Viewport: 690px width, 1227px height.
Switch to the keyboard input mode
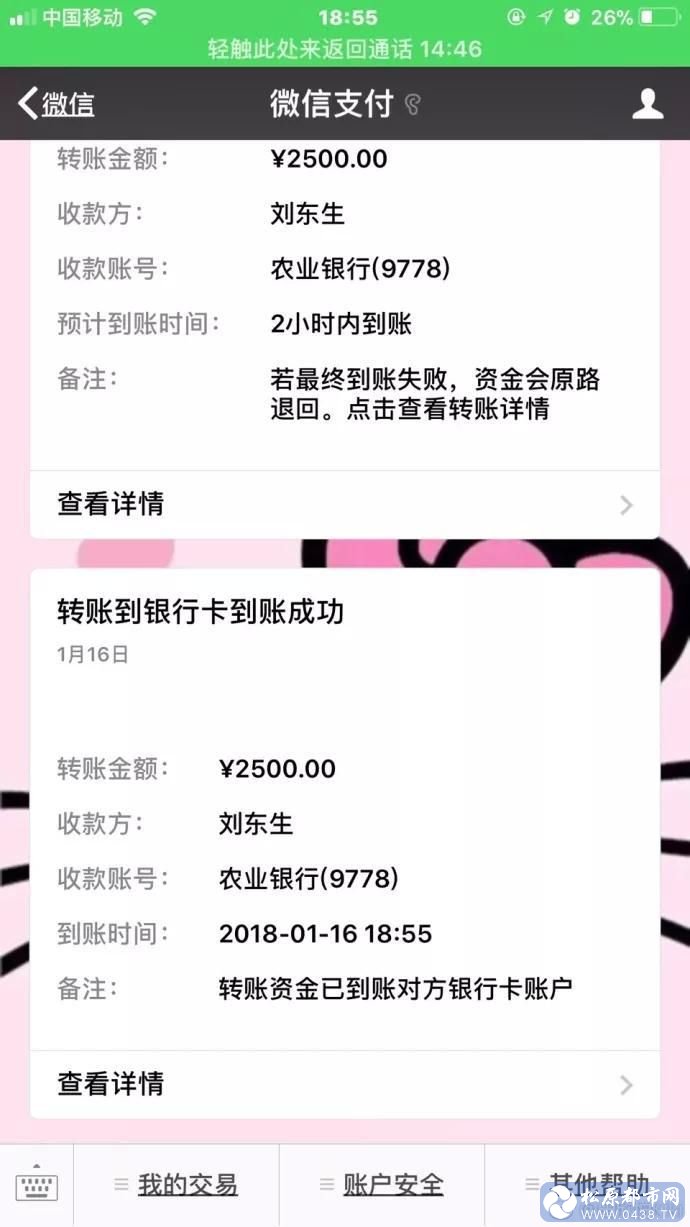[x=37, y=1186]
